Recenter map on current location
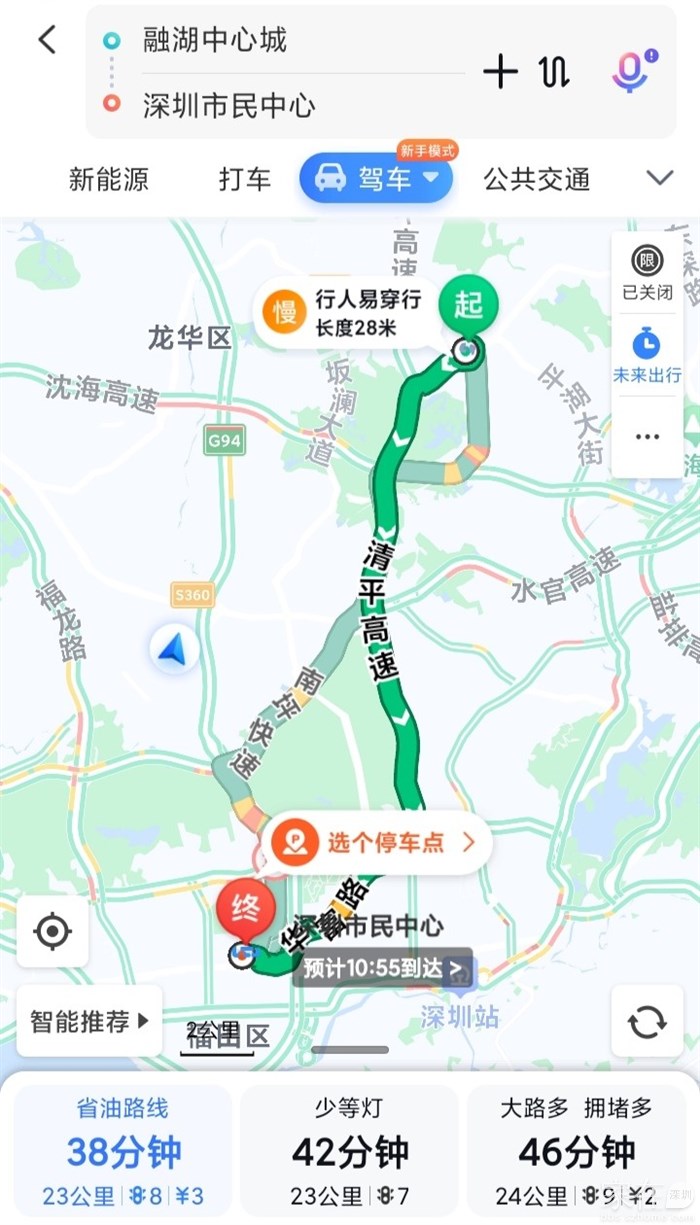This screenshot has height=1225, width=700. (52, 932)
